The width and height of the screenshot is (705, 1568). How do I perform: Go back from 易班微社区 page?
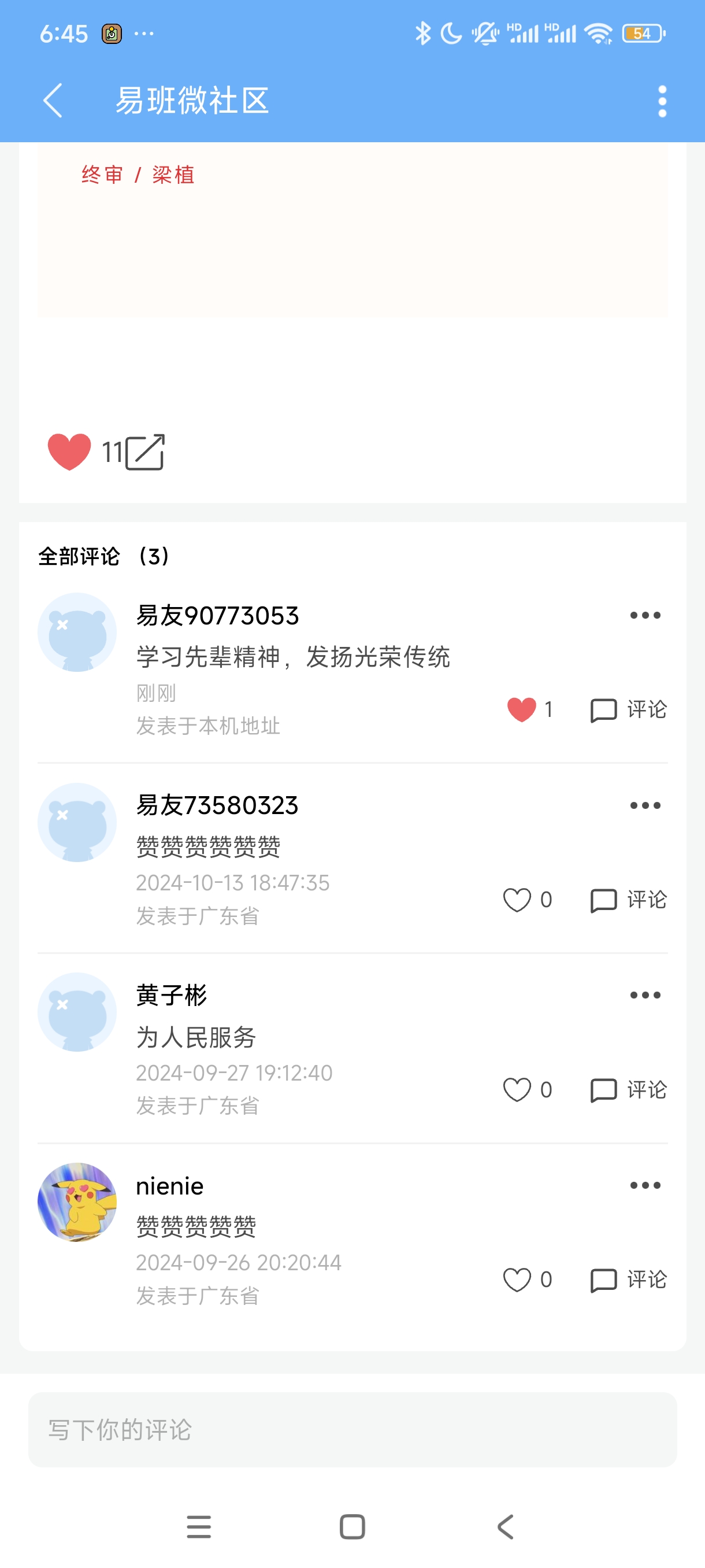click(53, 101)
